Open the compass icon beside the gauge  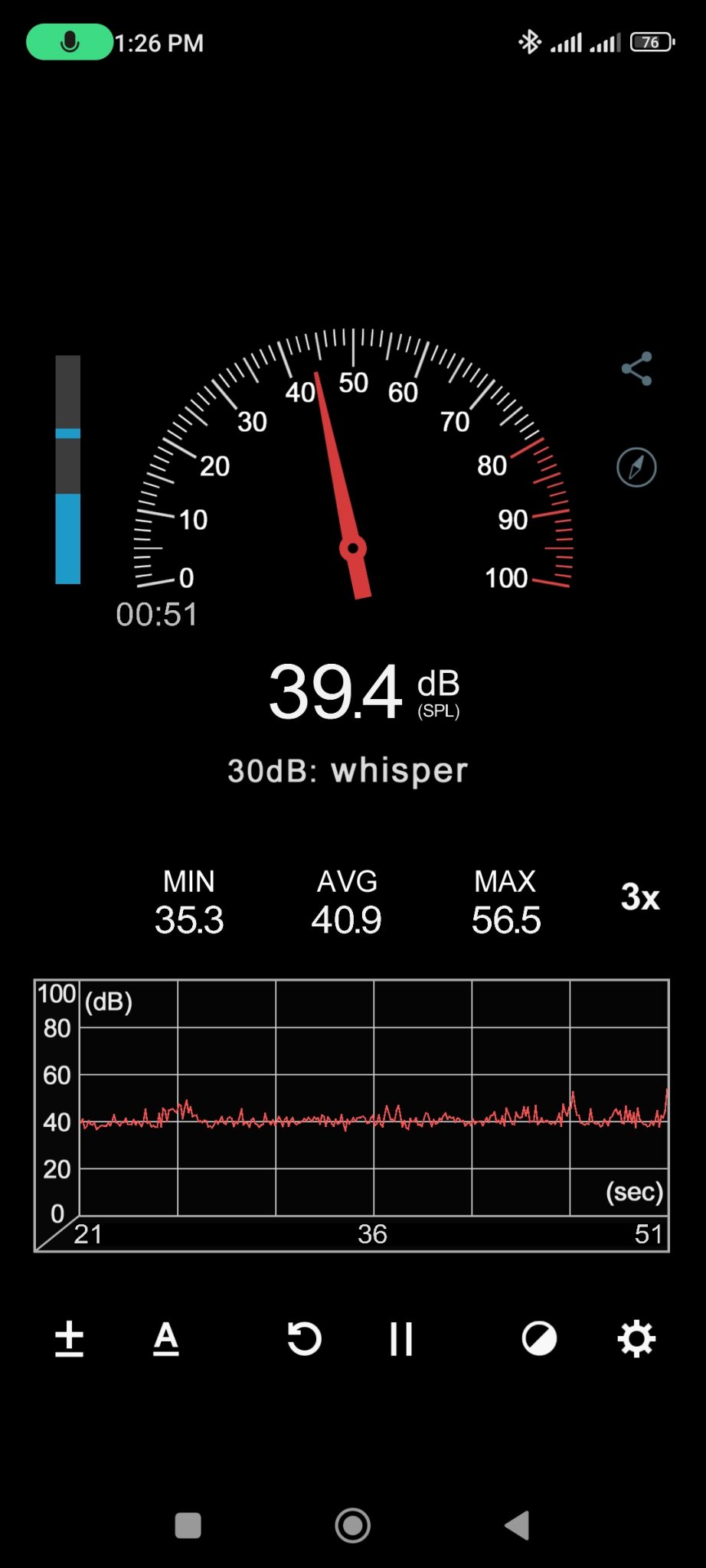(636, 467)
